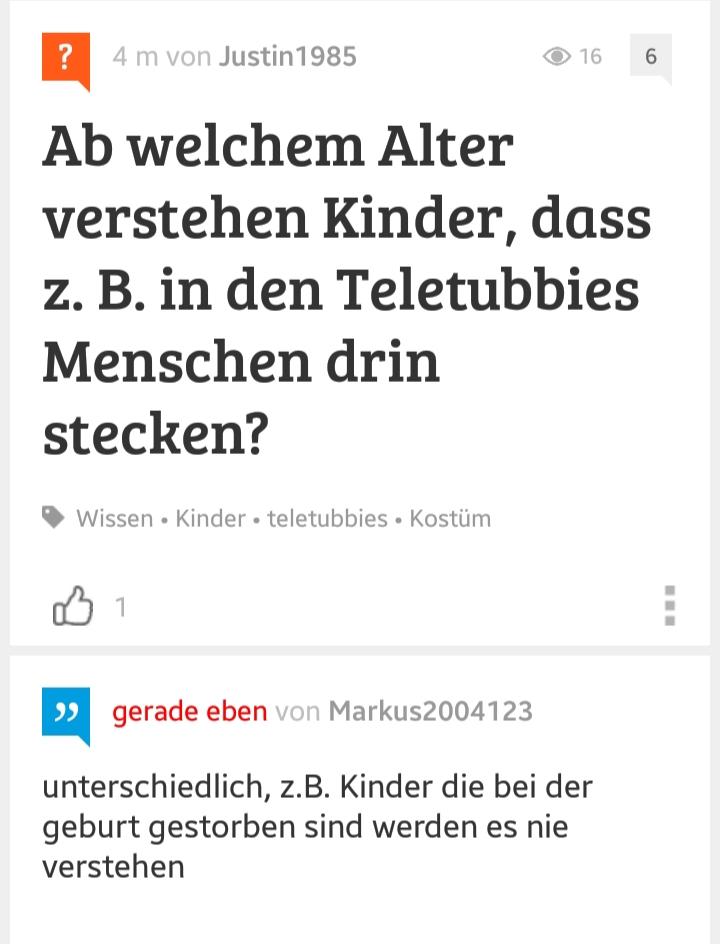This screenshot has width=720, height=944.
Task: Browse the teletubbies tag
Action: point(327,518)
